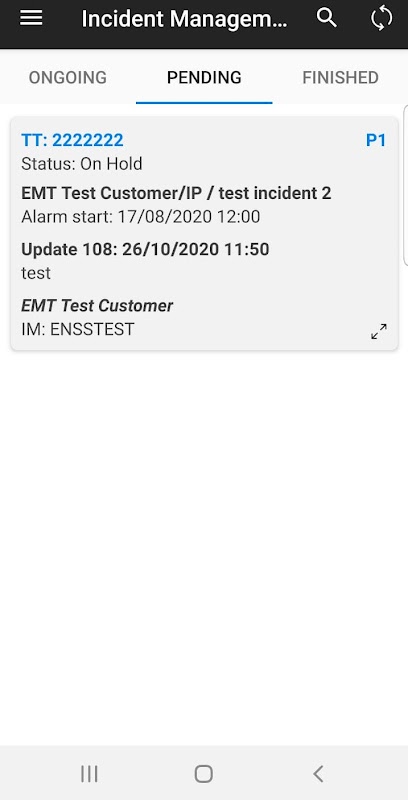Switch to the Ongoing tab
This screenshot has width=408, height=800.
68,78
